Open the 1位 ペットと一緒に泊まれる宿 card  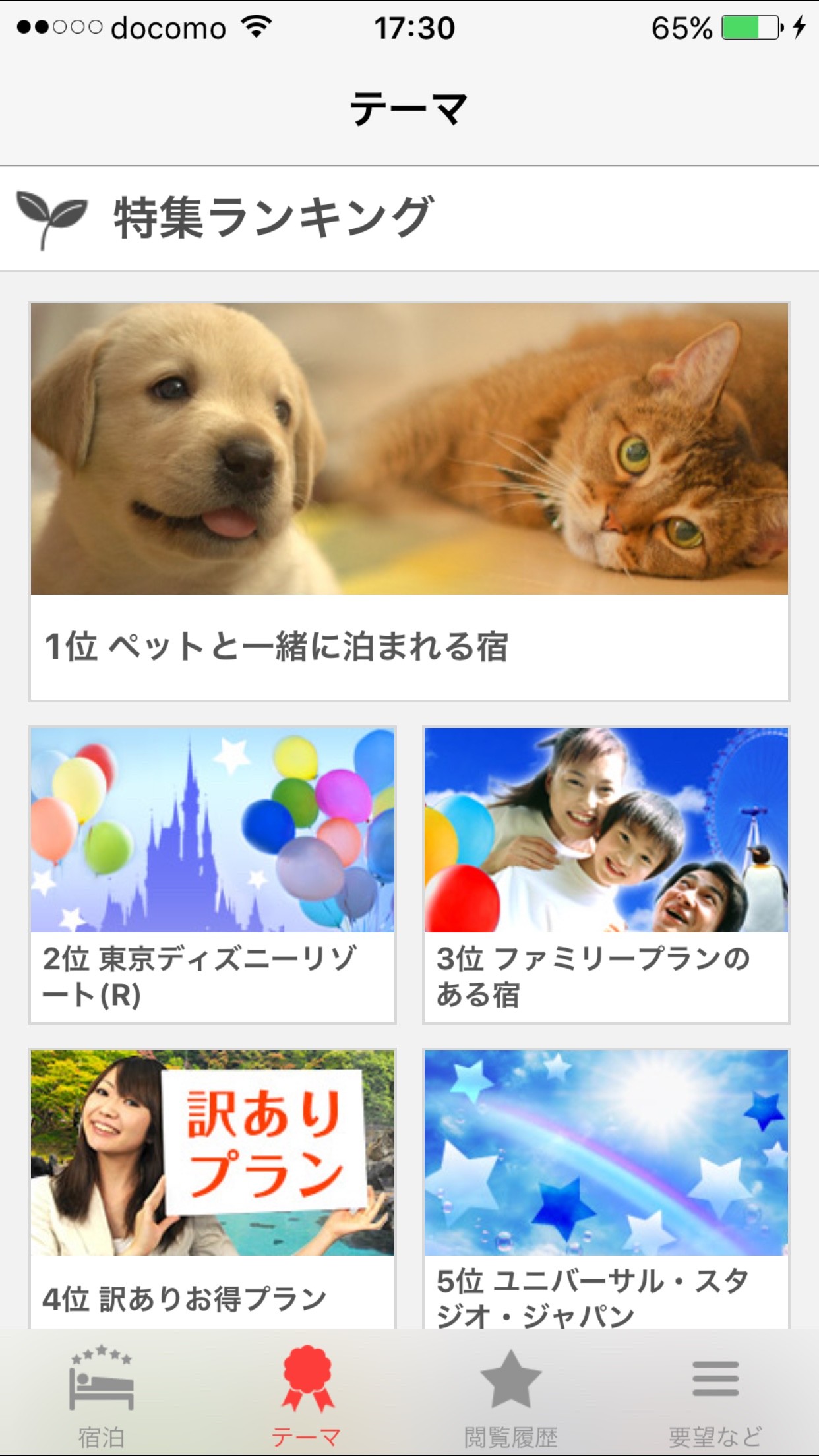tap(409, 501)
